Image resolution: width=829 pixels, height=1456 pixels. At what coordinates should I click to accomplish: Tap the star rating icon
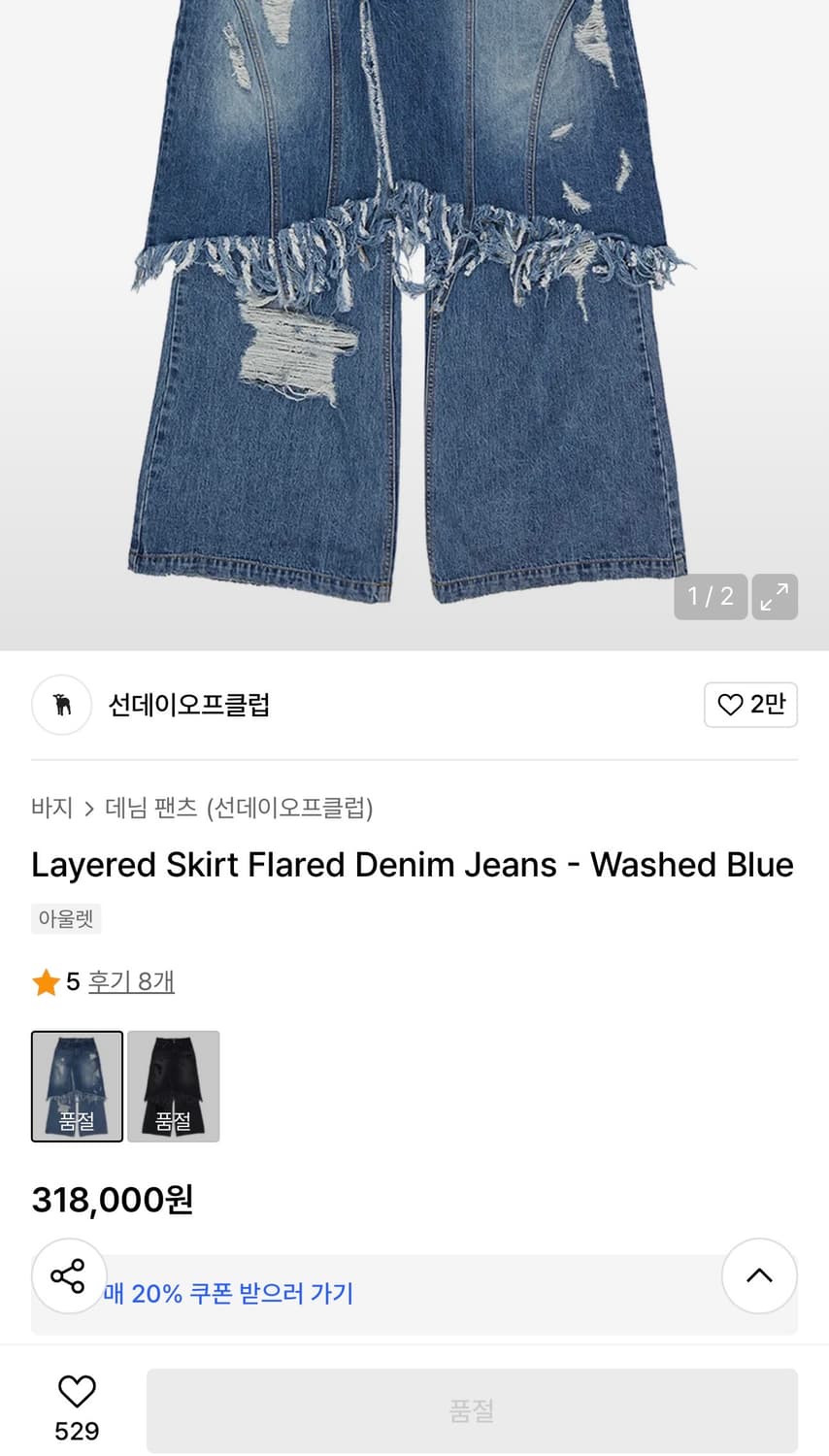(x=45, y=981)
